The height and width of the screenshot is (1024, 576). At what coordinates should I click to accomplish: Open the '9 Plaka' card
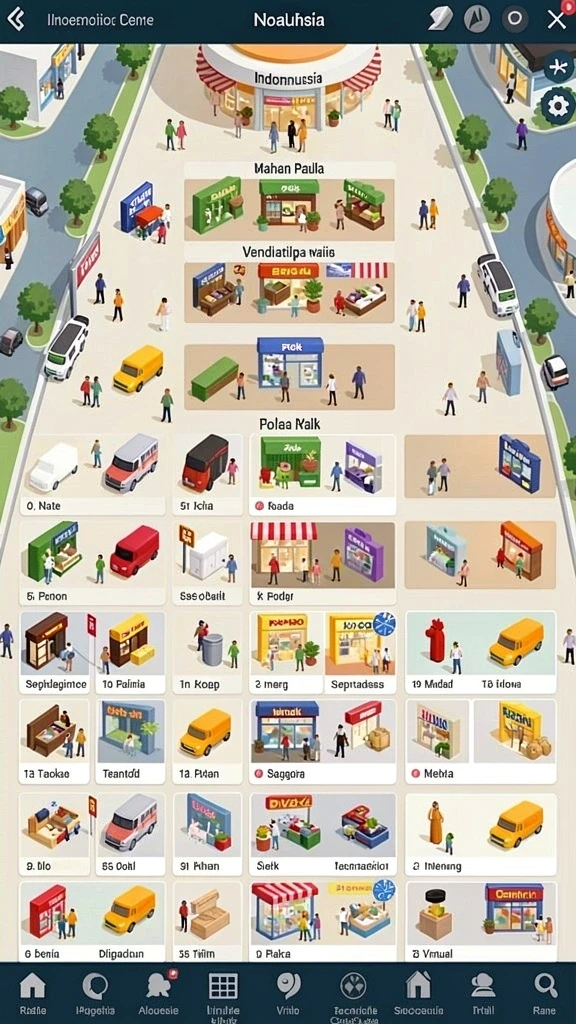(323, 921)
